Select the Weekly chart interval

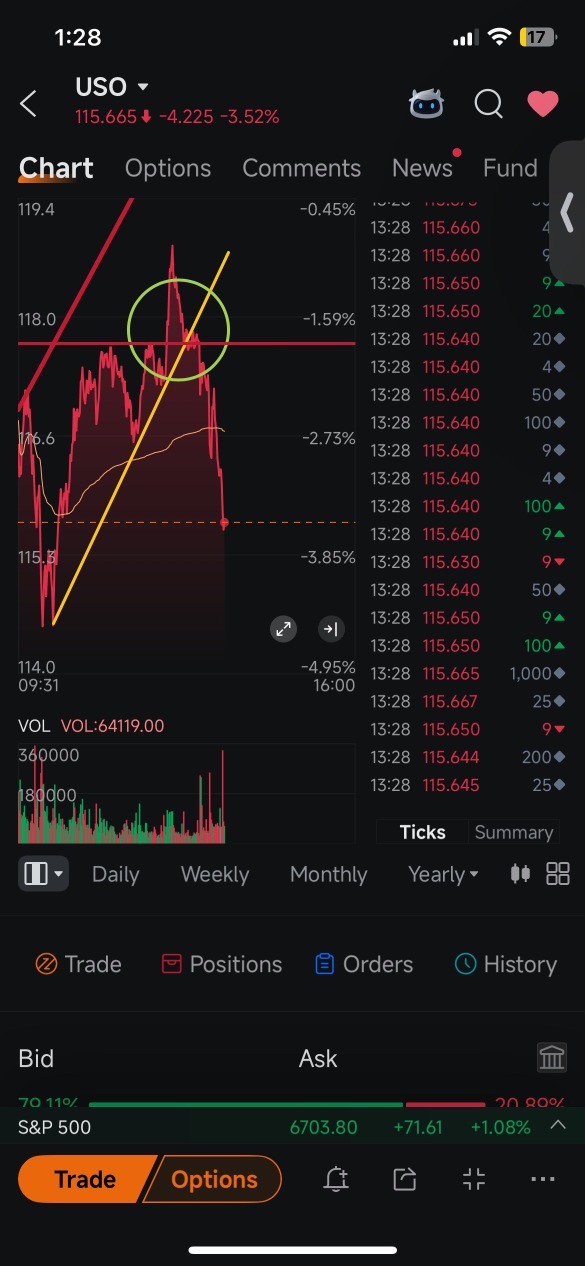click(x=214, y=874)
